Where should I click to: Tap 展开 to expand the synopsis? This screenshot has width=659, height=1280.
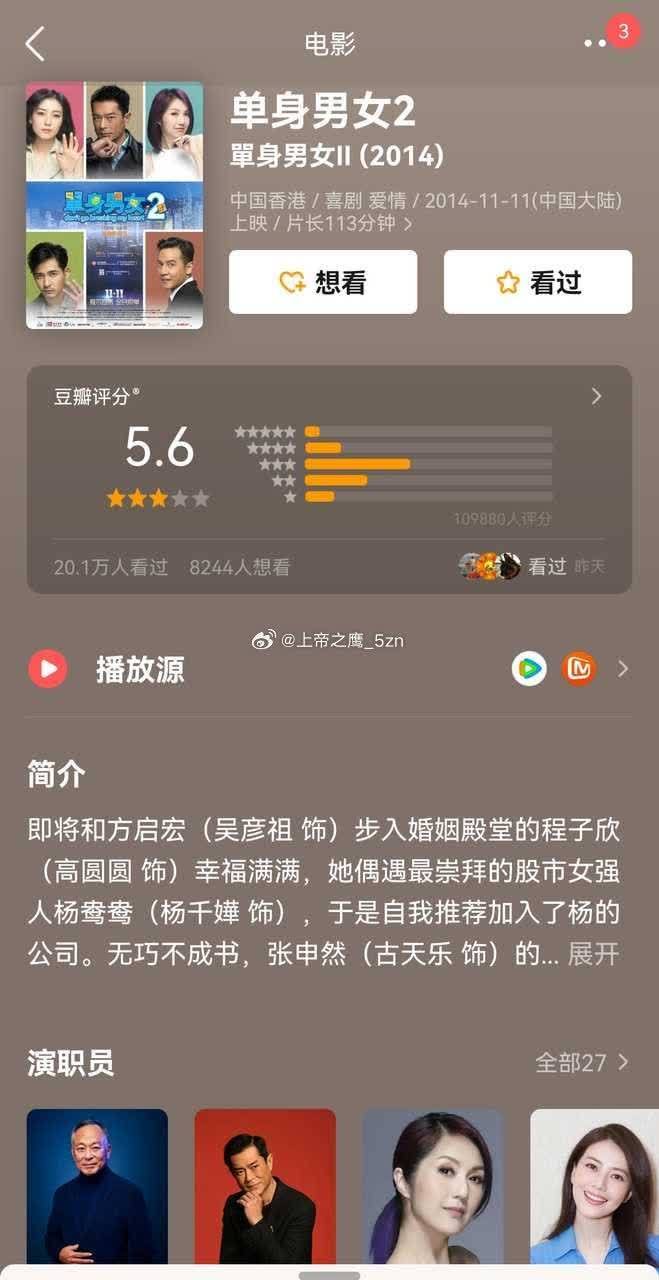(593, 953)
